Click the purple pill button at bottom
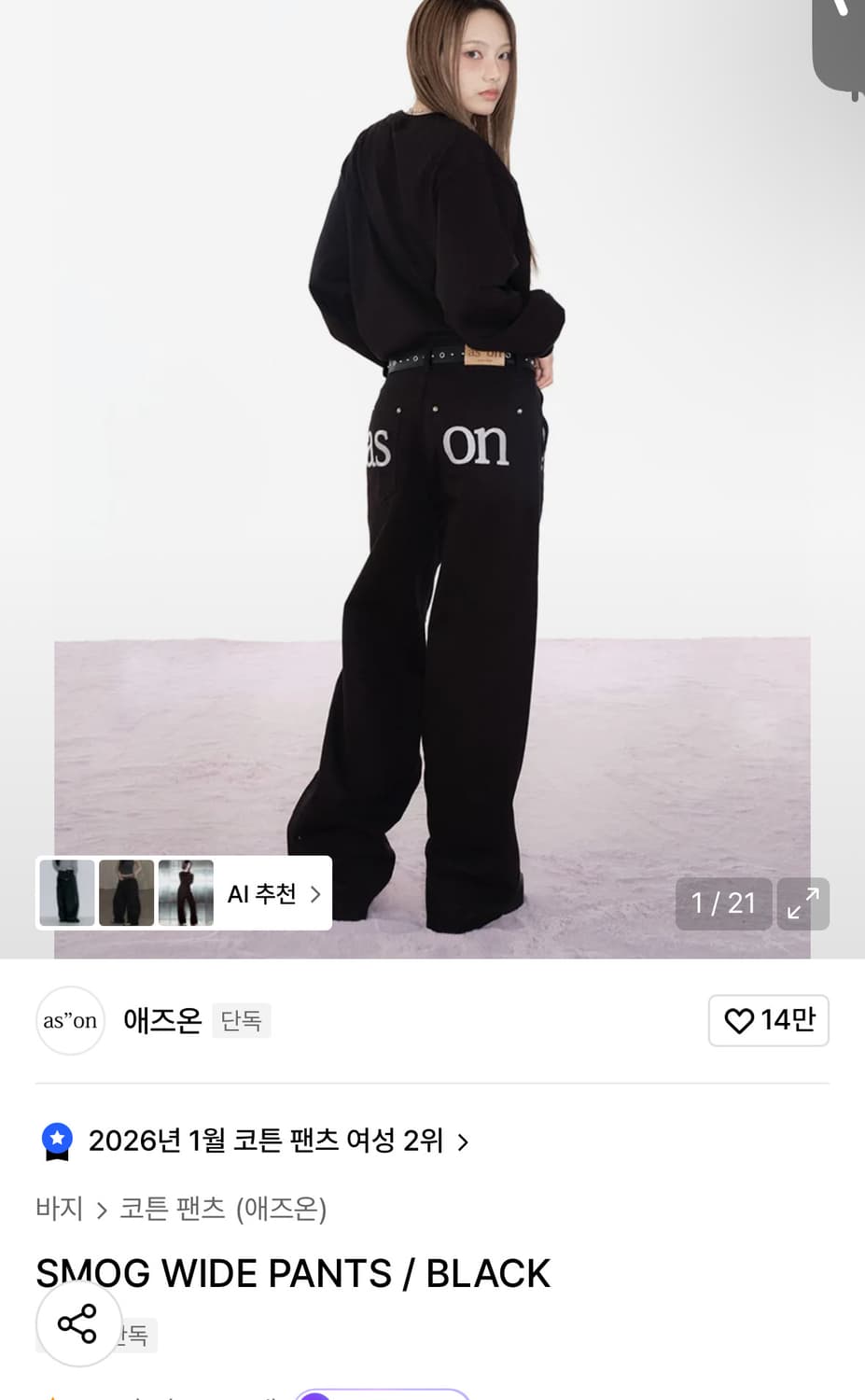Image resolution: width=865 pixels, height=1400 pixels. click(x=383, y=1394)
